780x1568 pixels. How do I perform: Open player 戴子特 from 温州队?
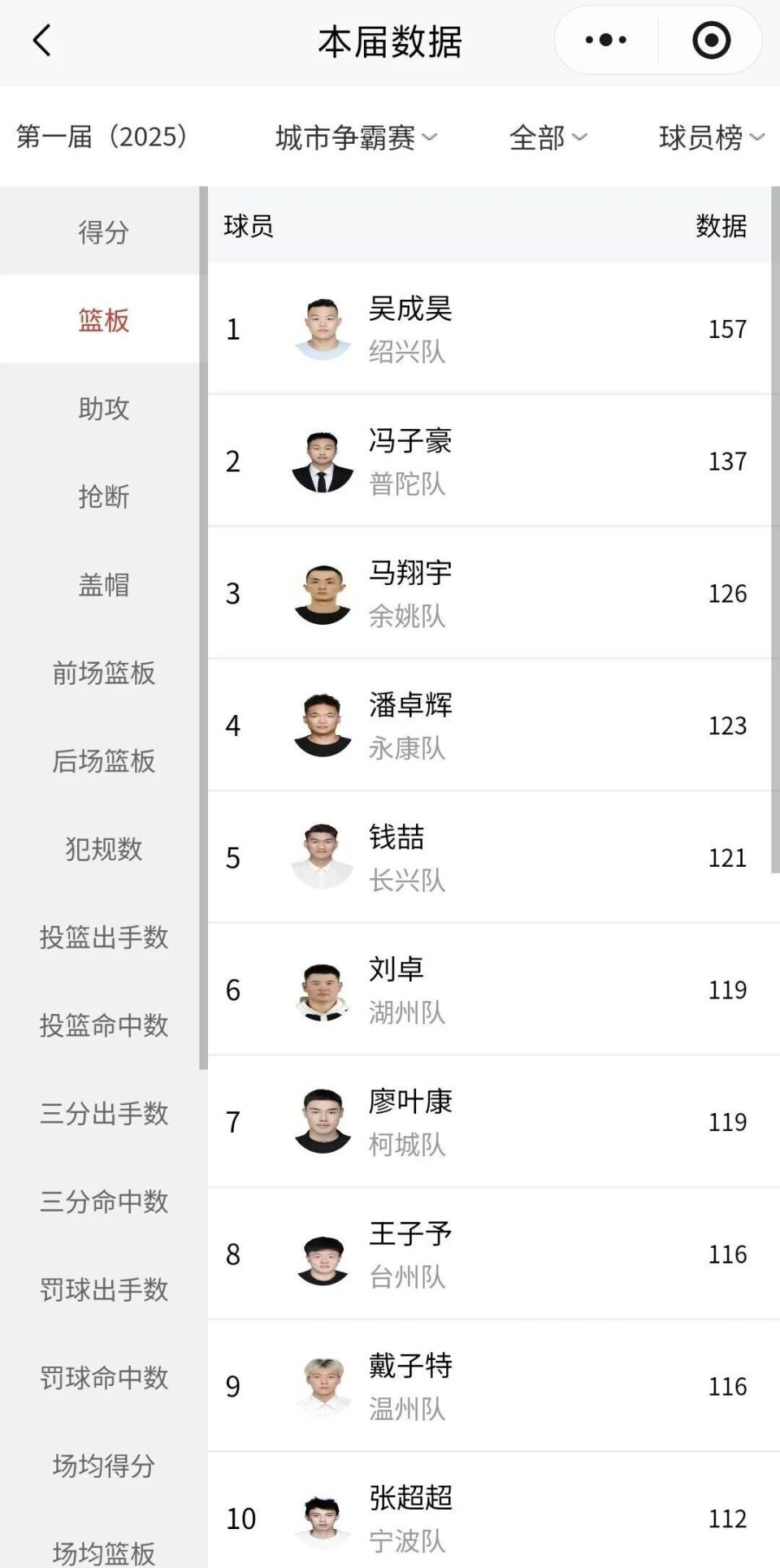487,1386
